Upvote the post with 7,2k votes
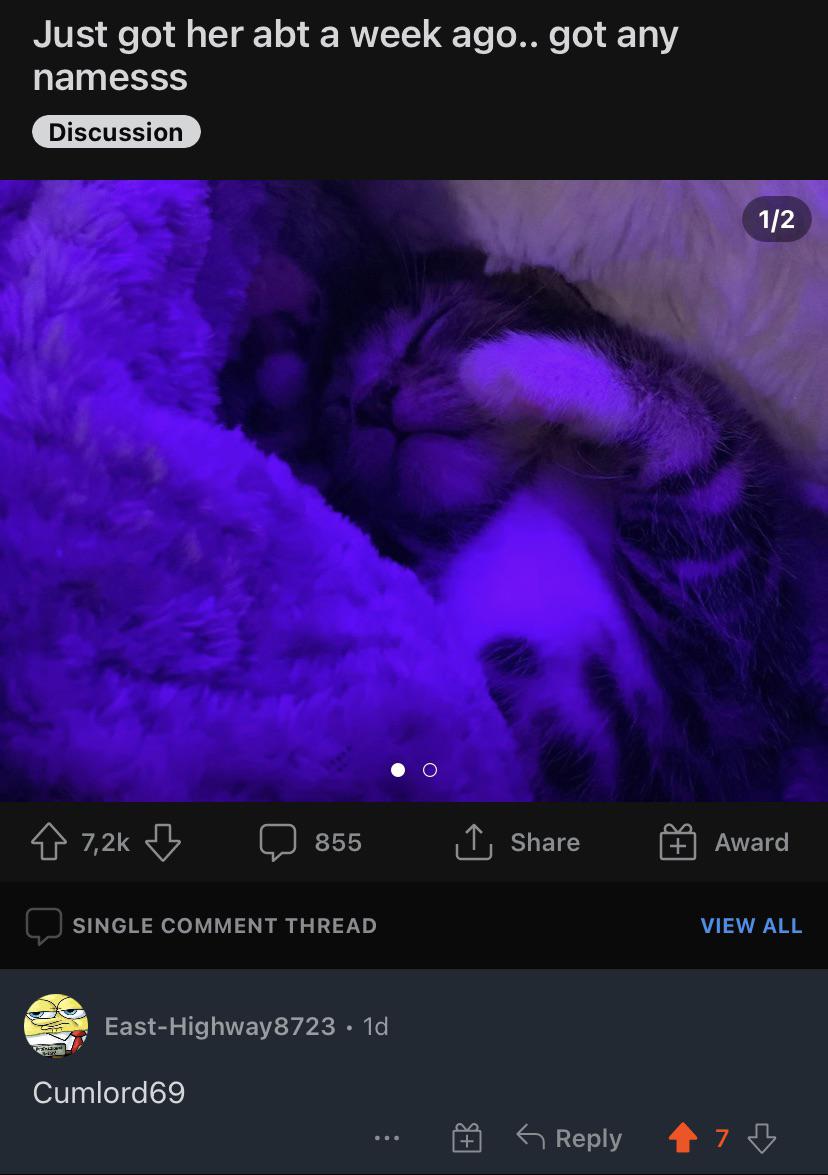This screenshot has width=828, height=1175. click(49, 842)
